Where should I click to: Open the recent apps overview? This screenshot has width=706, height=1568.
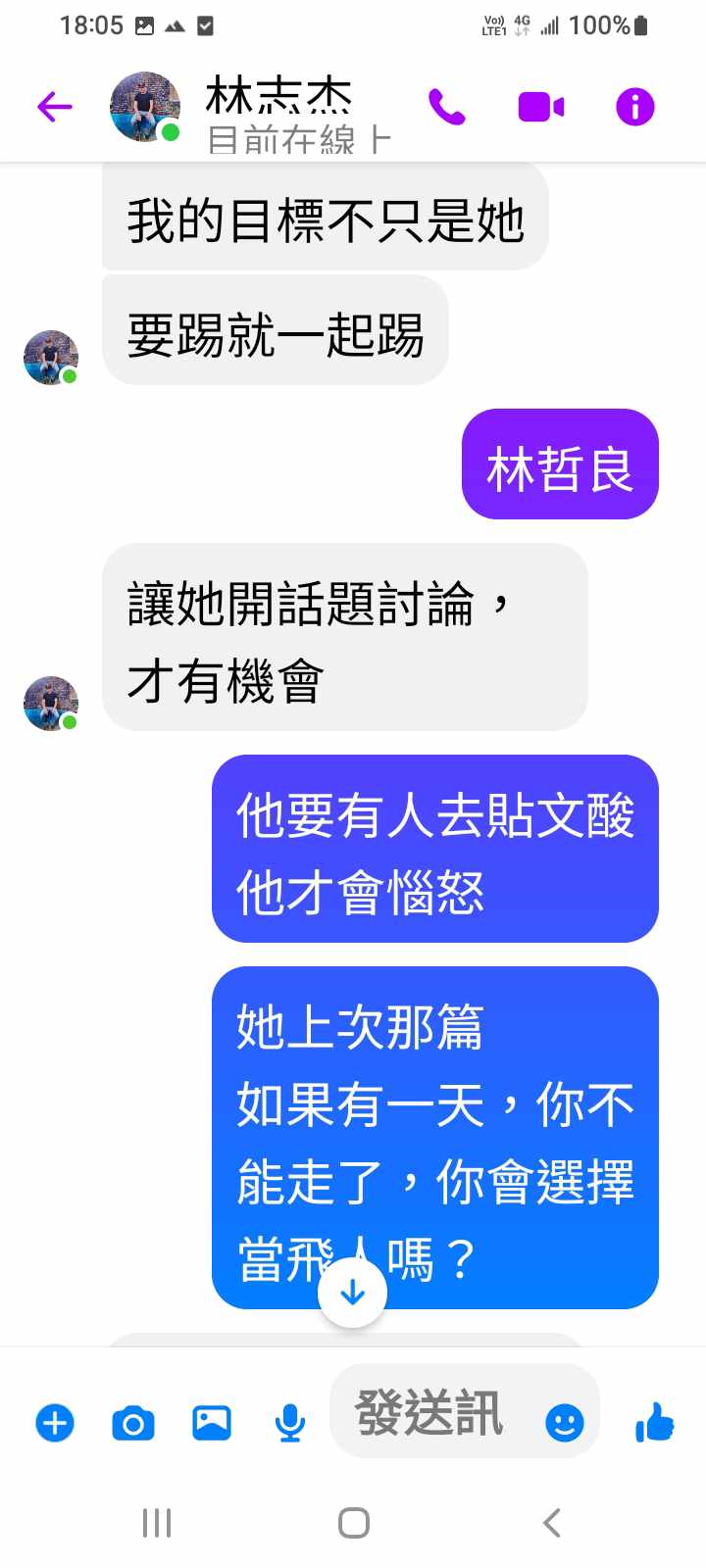[x=157, y=1523]
